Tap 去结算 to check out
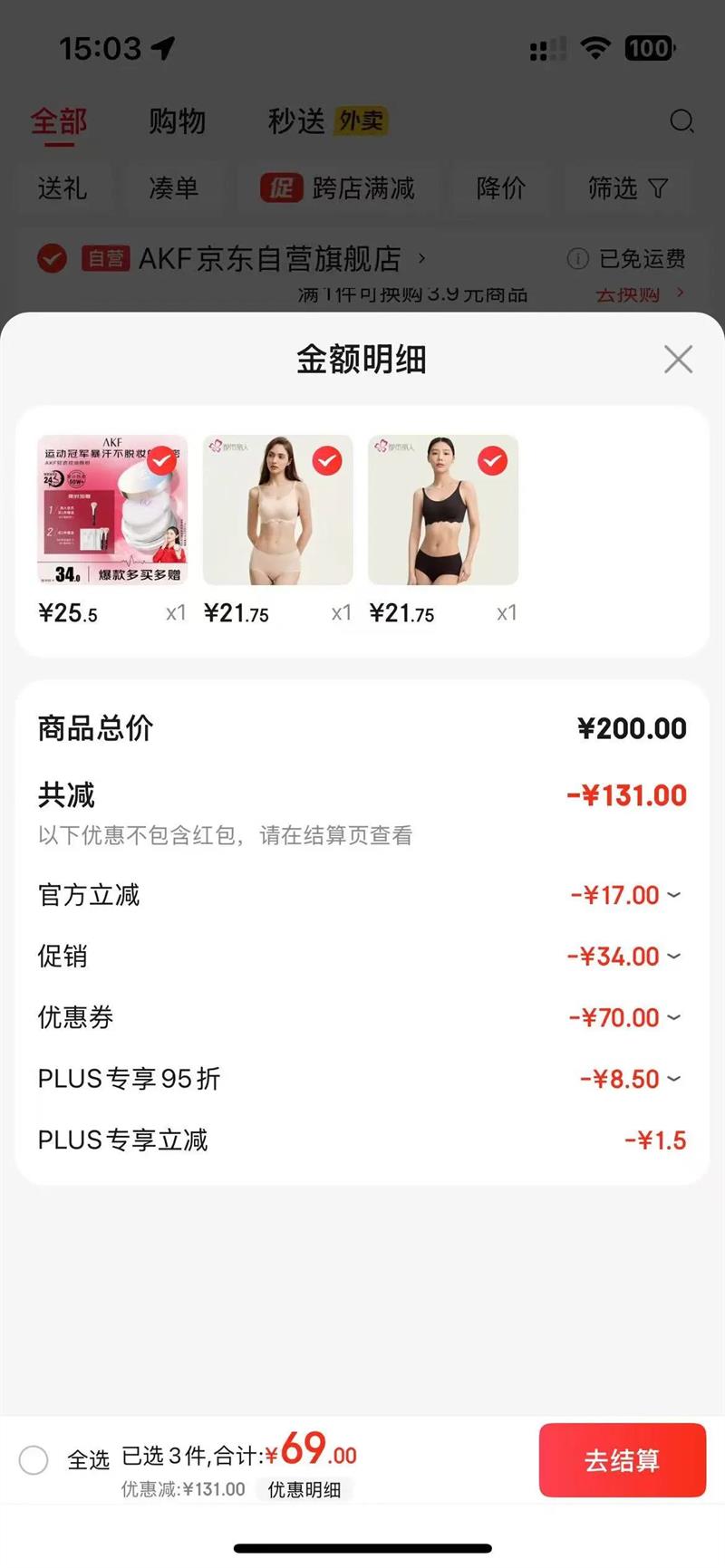Viewport: 725px width, 1568px height. click(x=622, y=1460)
